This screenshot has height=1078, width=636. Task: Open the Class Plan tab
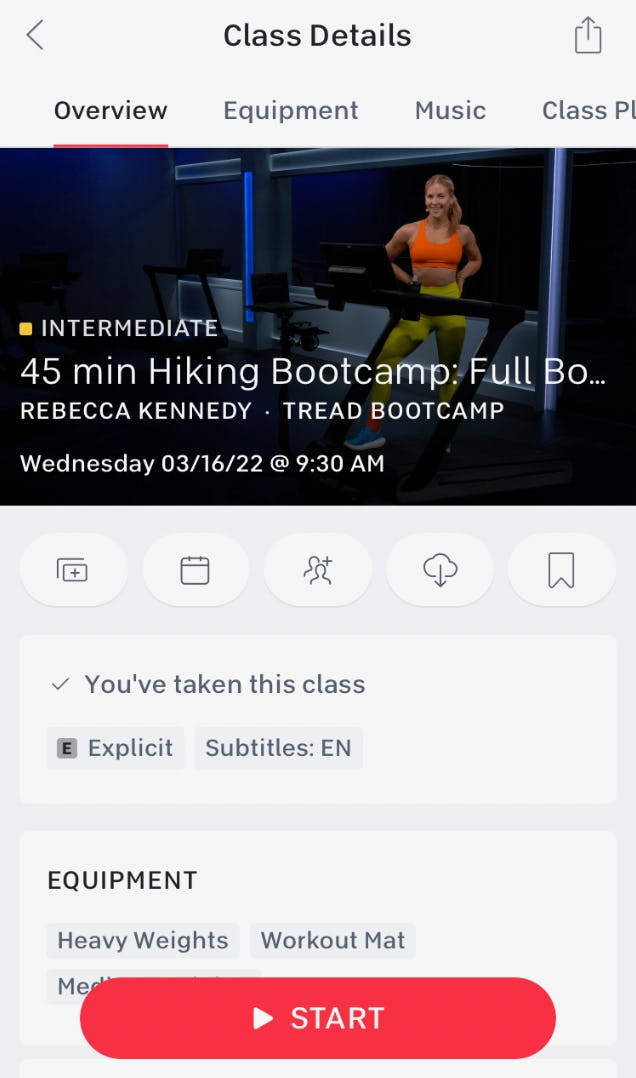[x=588, y=111]
